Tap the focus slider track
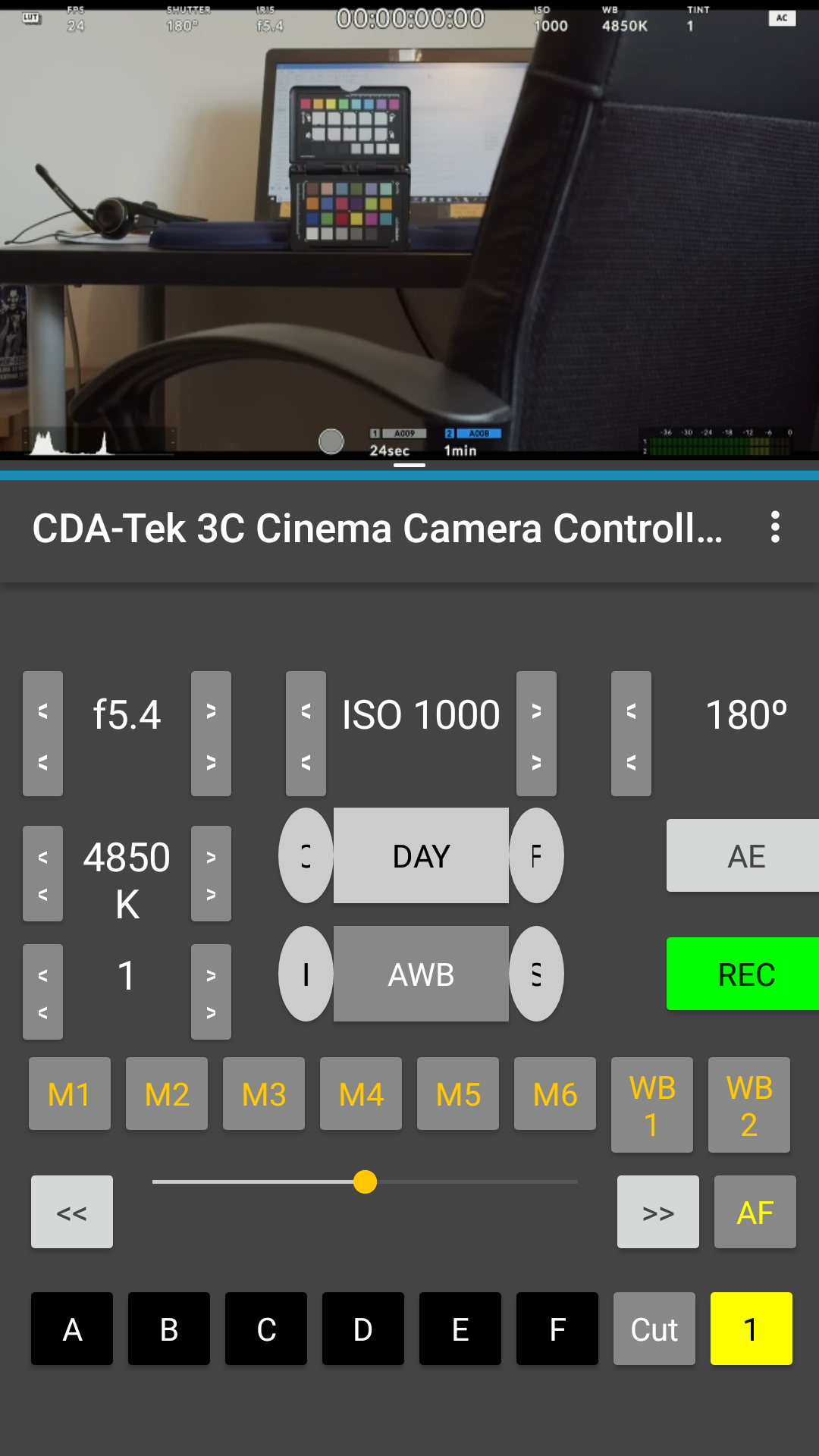 (365, 1181)
